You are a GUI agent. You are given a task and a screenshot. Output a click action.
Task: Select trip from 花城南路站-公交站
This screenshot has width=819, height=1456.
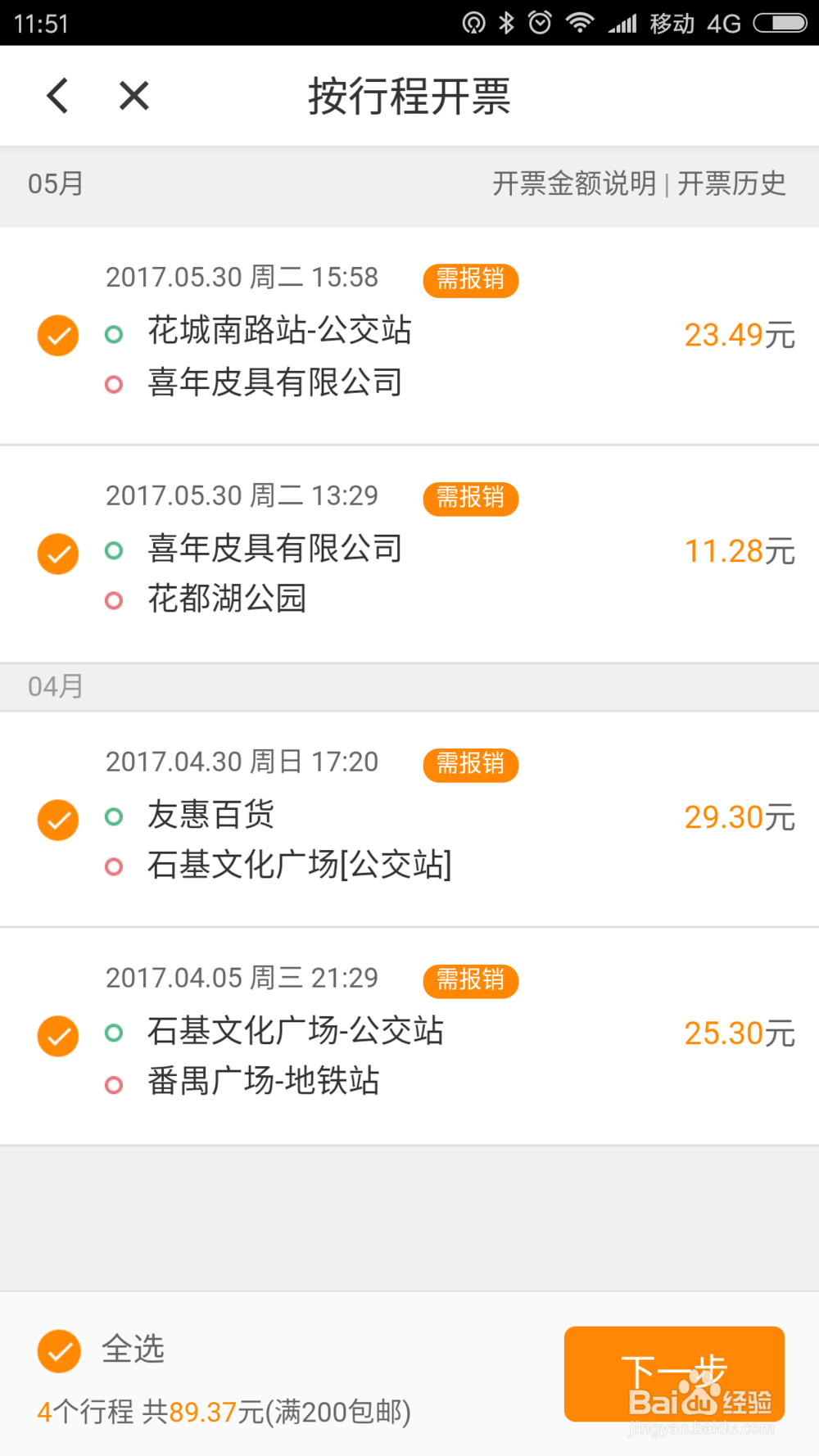(409, 336)
